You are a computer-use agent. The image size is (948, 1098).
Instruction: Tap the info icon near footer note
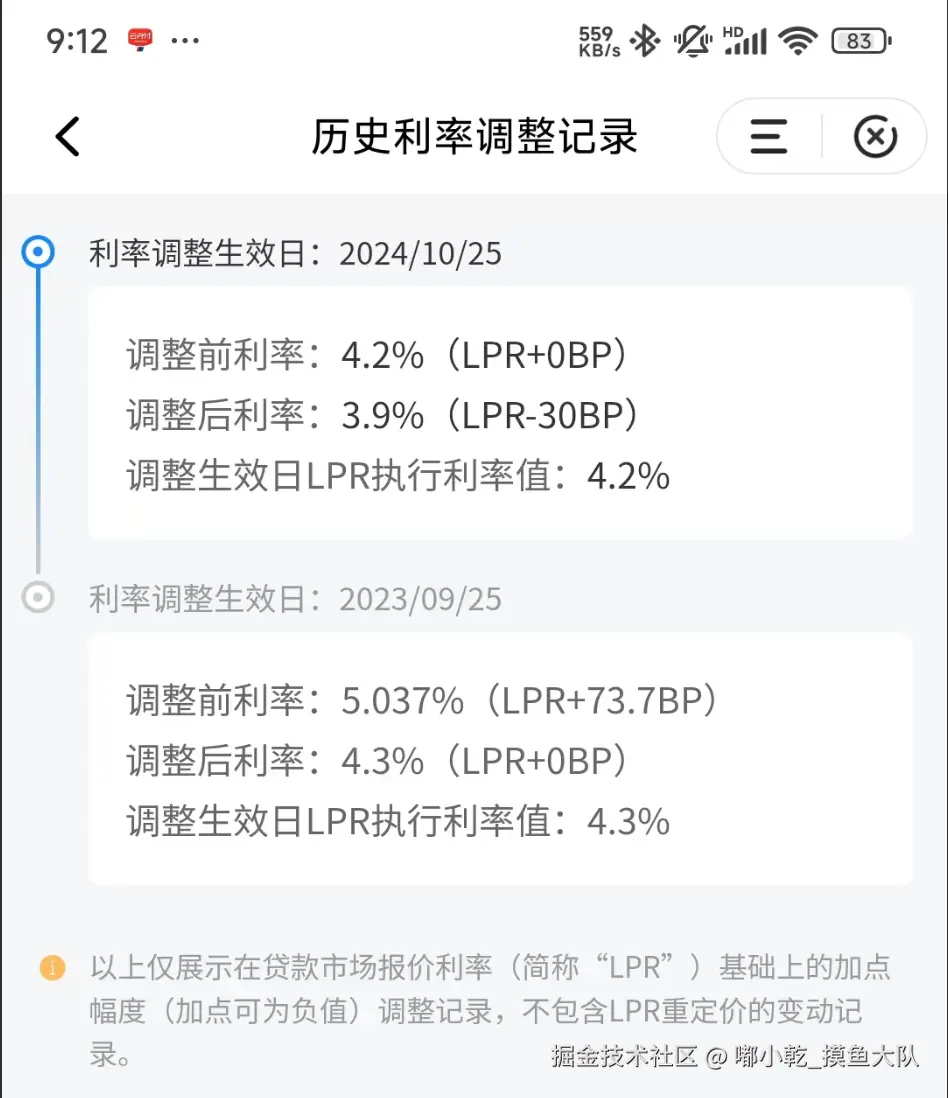click(51, 967)
